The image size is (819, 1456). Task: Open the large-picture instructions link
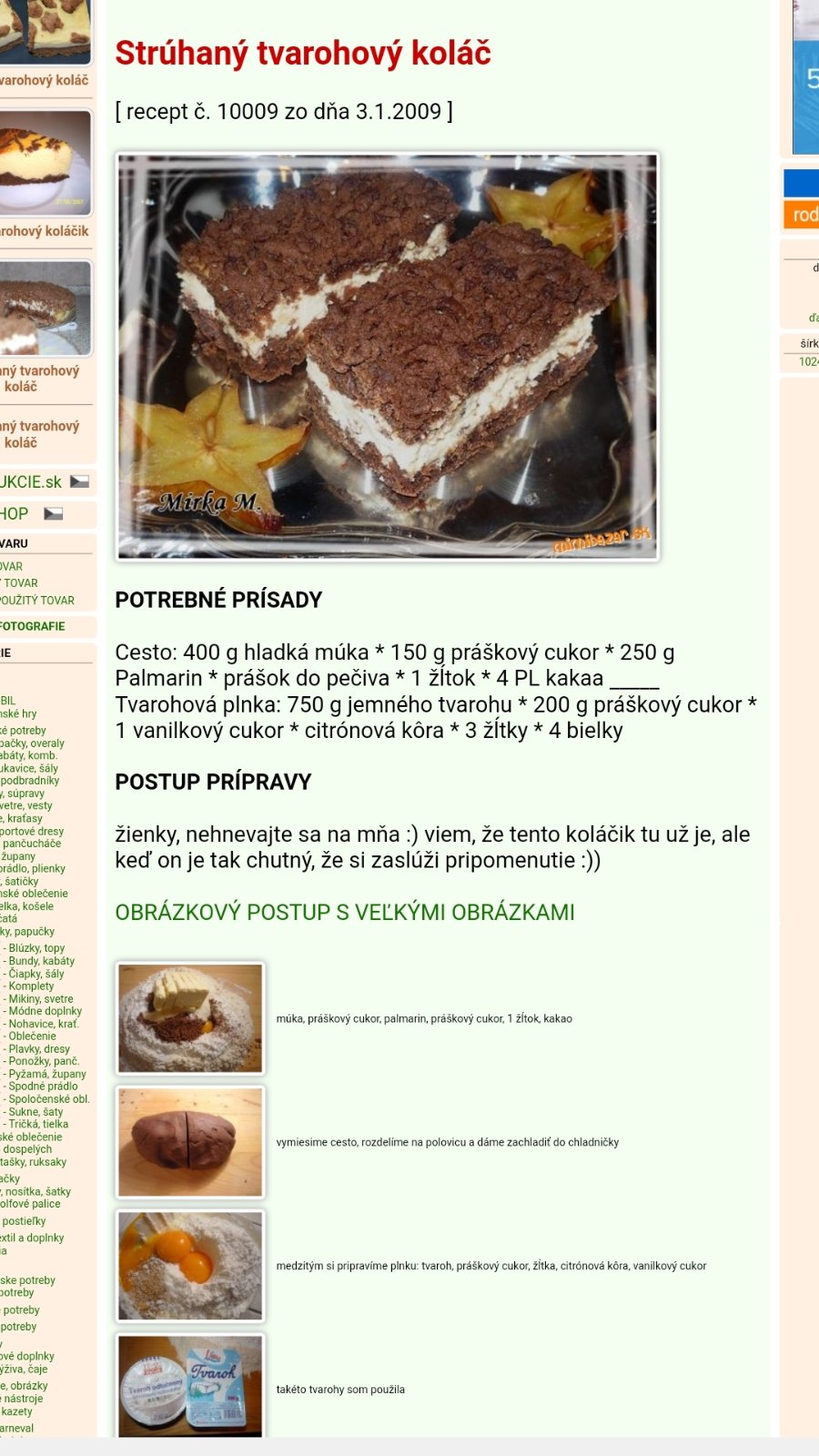[x=344, y=913]
